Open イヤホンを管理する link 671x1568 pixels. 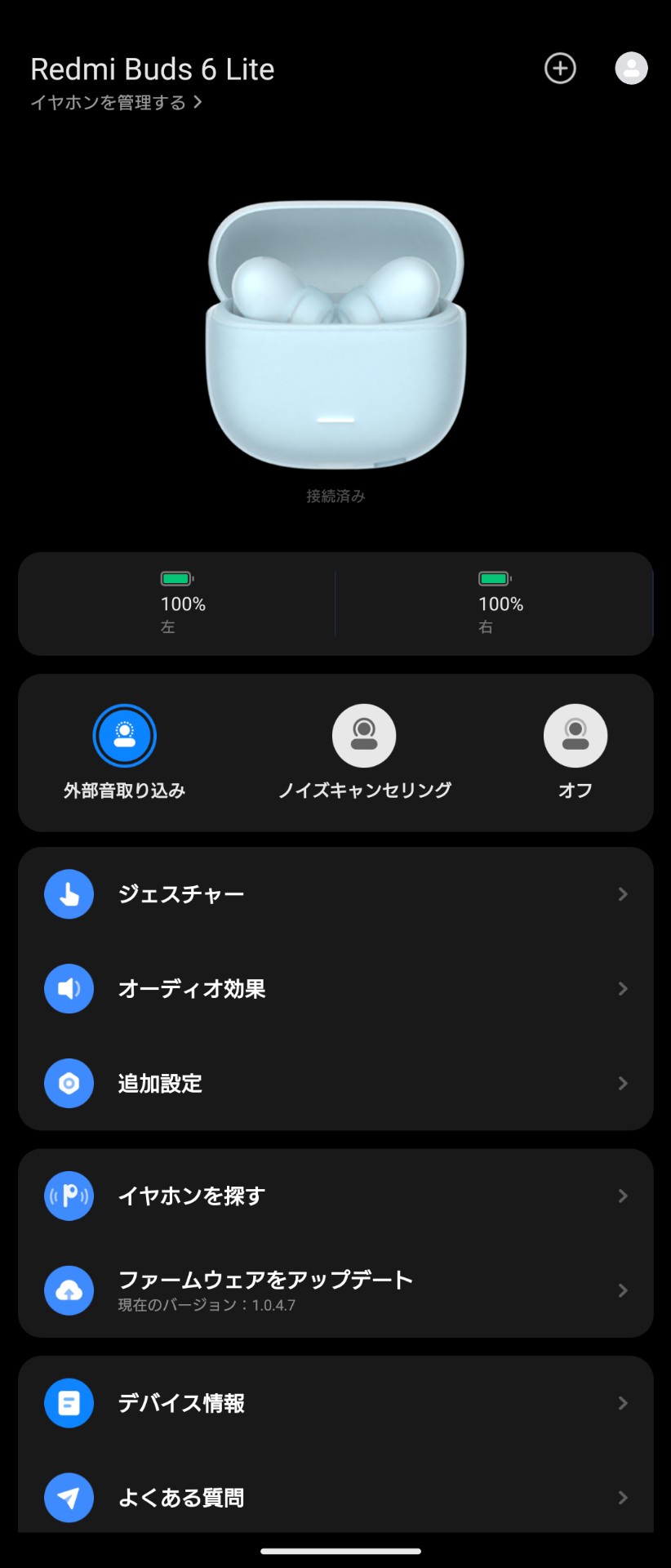[116, 103]
